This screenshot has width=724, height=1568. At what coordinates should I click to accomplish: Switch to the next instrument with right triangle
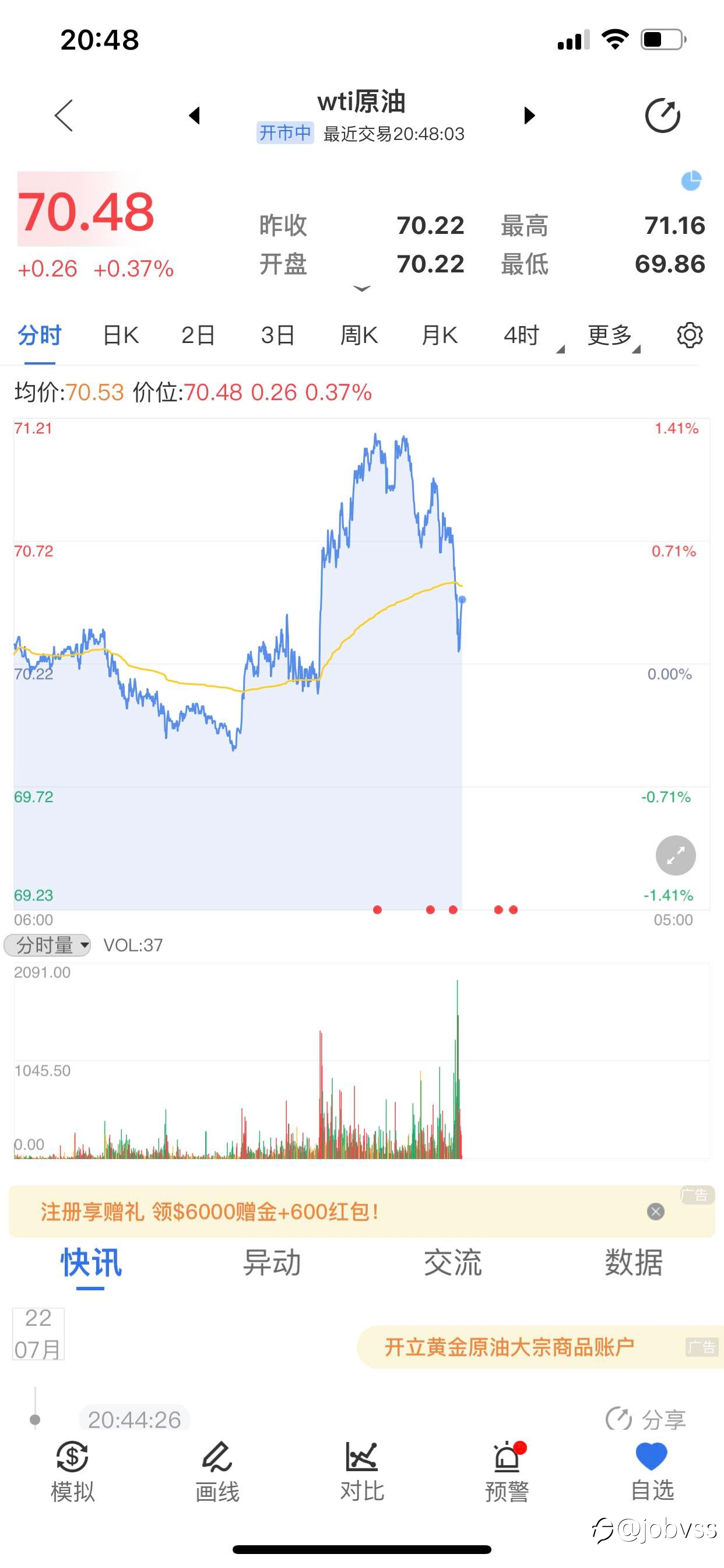pos(529,116)
